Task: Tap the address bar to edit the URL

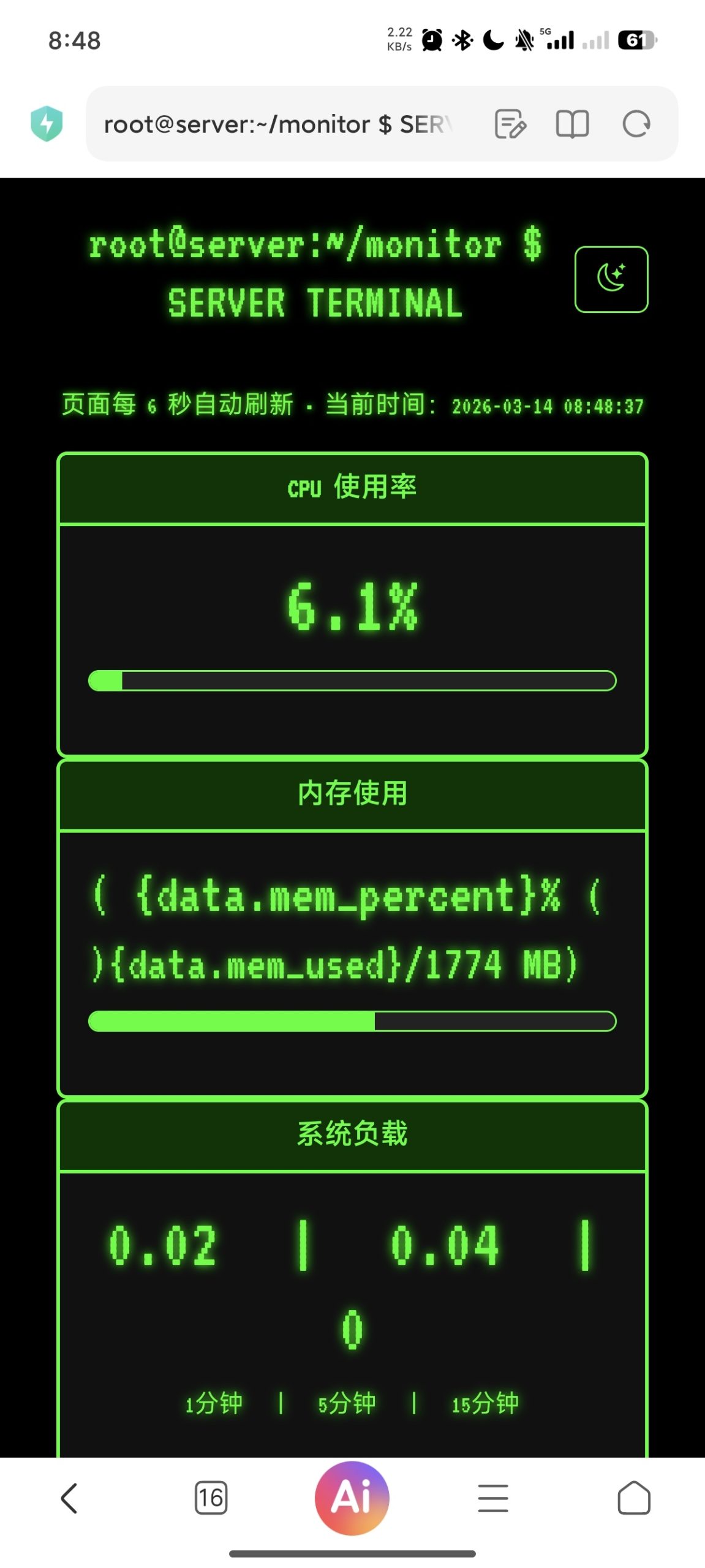Action: pos(276,124)
